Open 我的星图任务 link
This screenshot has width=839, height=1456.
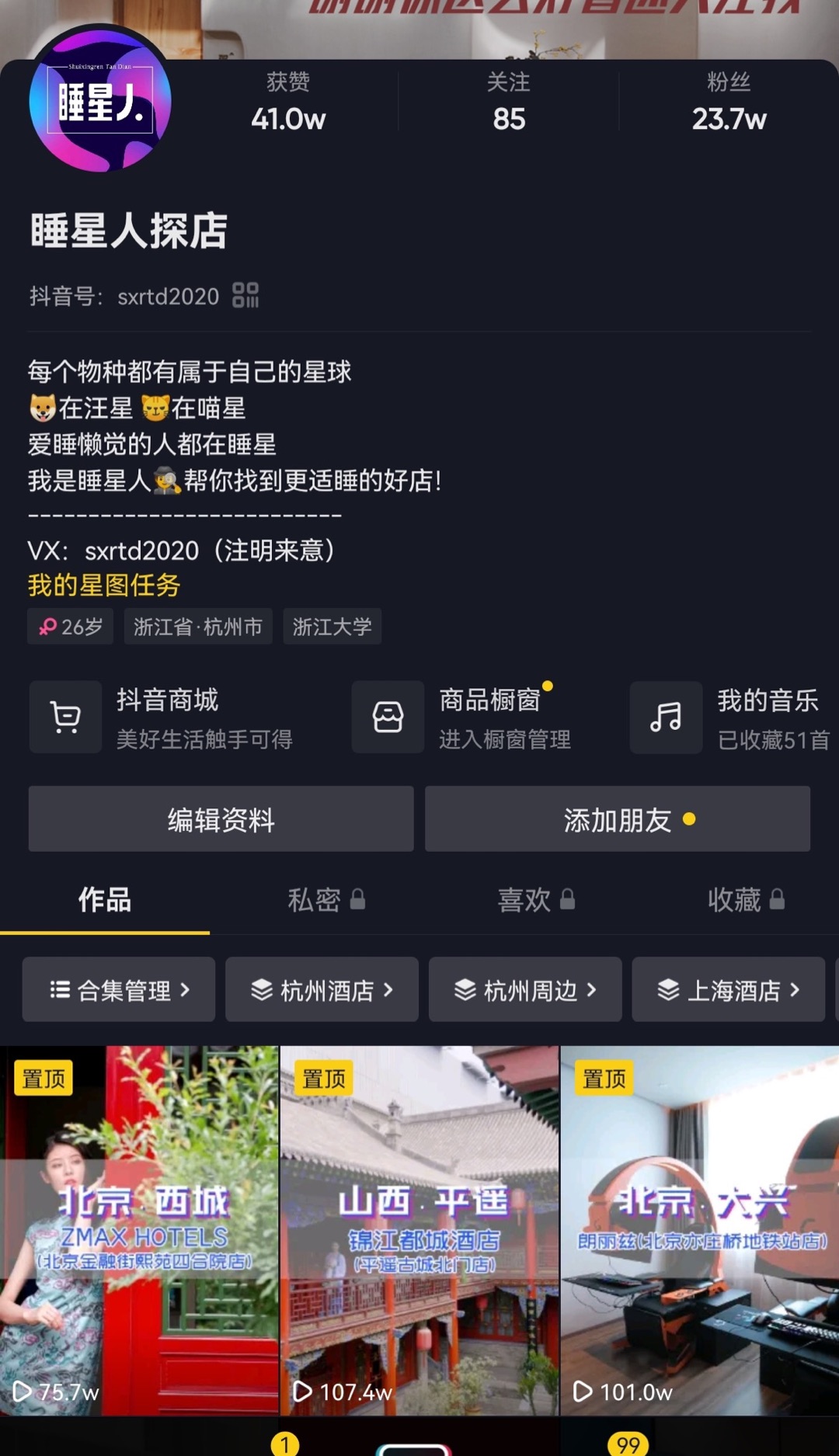pyautogui.click(x=104, y=585)
